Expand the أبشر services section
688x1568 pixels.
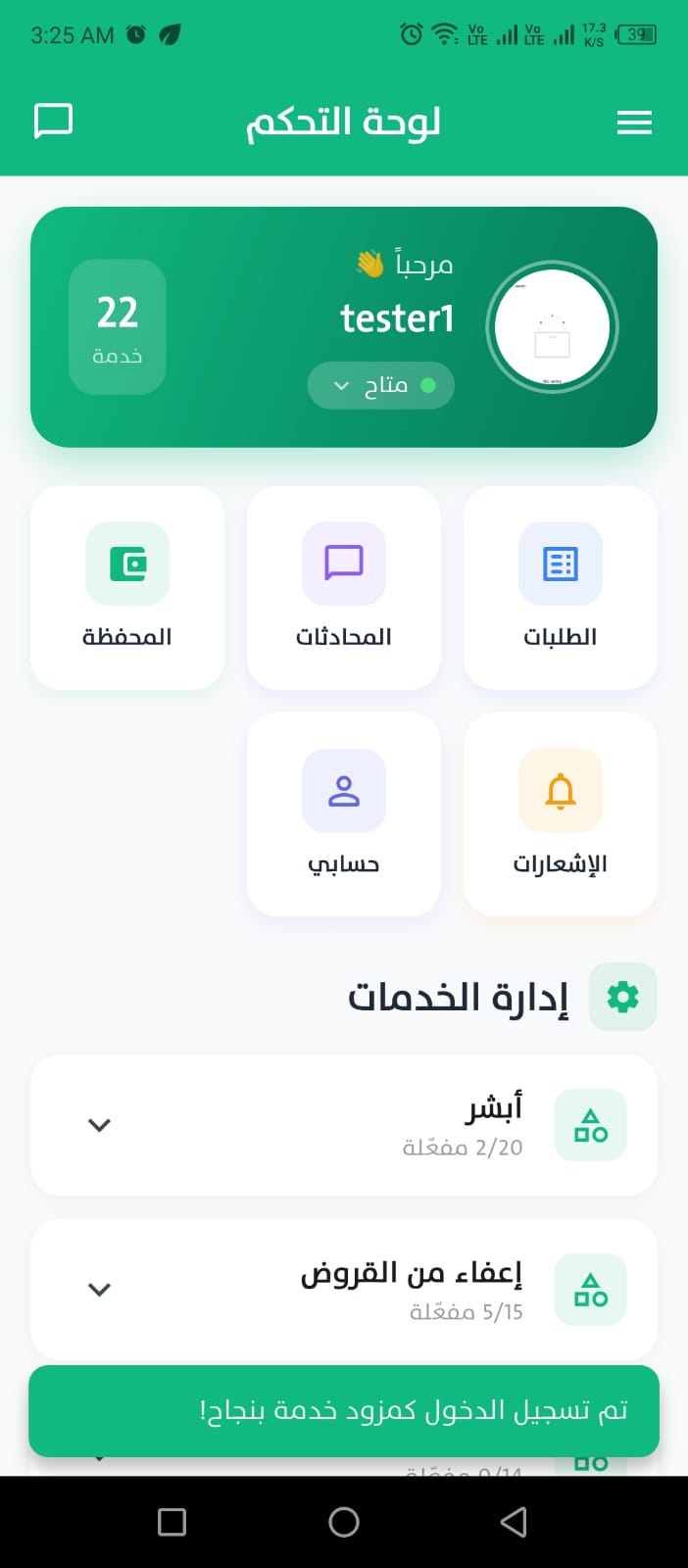tap(99, 1125)
